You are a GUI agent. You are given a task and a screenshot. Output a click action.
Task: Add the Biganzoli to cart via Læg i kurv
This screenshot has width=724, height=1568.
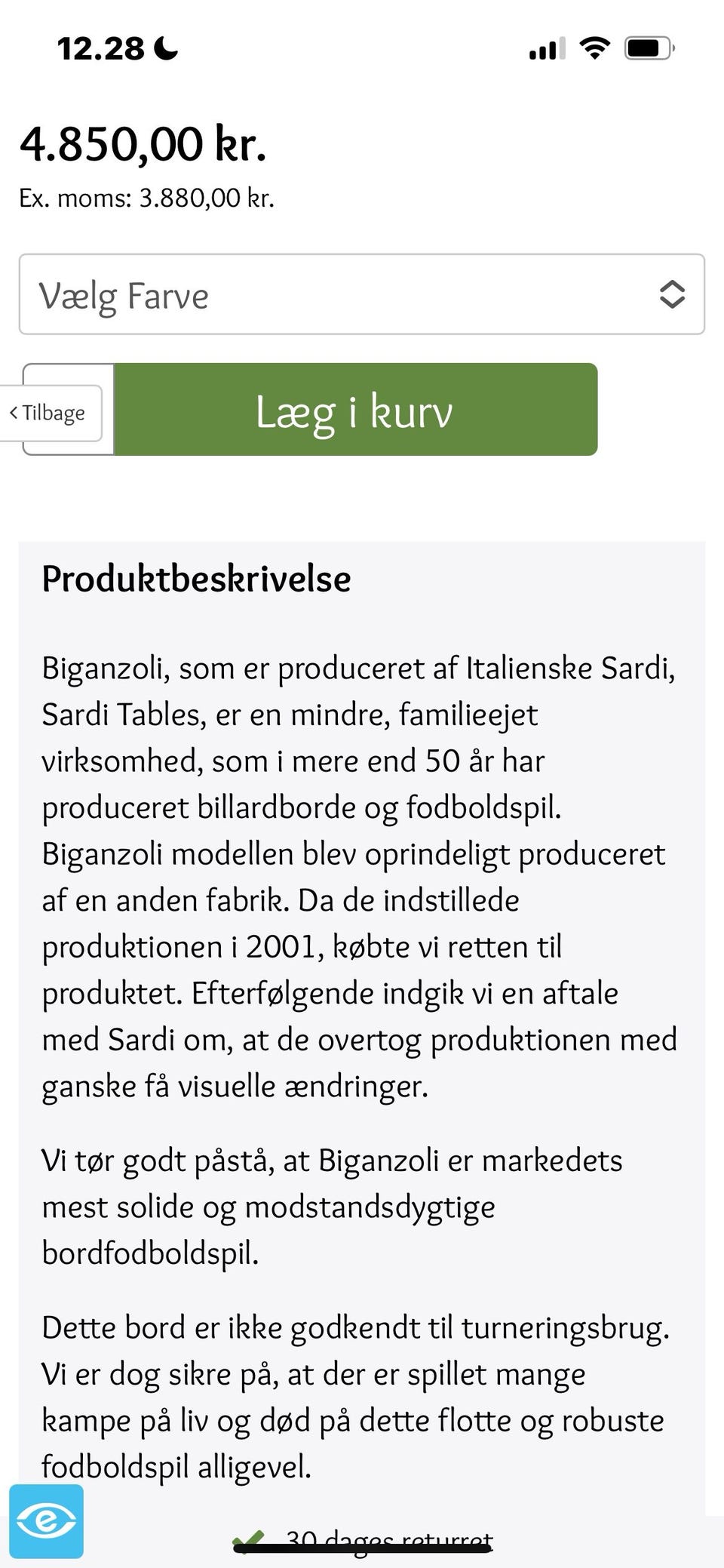coord(354,412)
